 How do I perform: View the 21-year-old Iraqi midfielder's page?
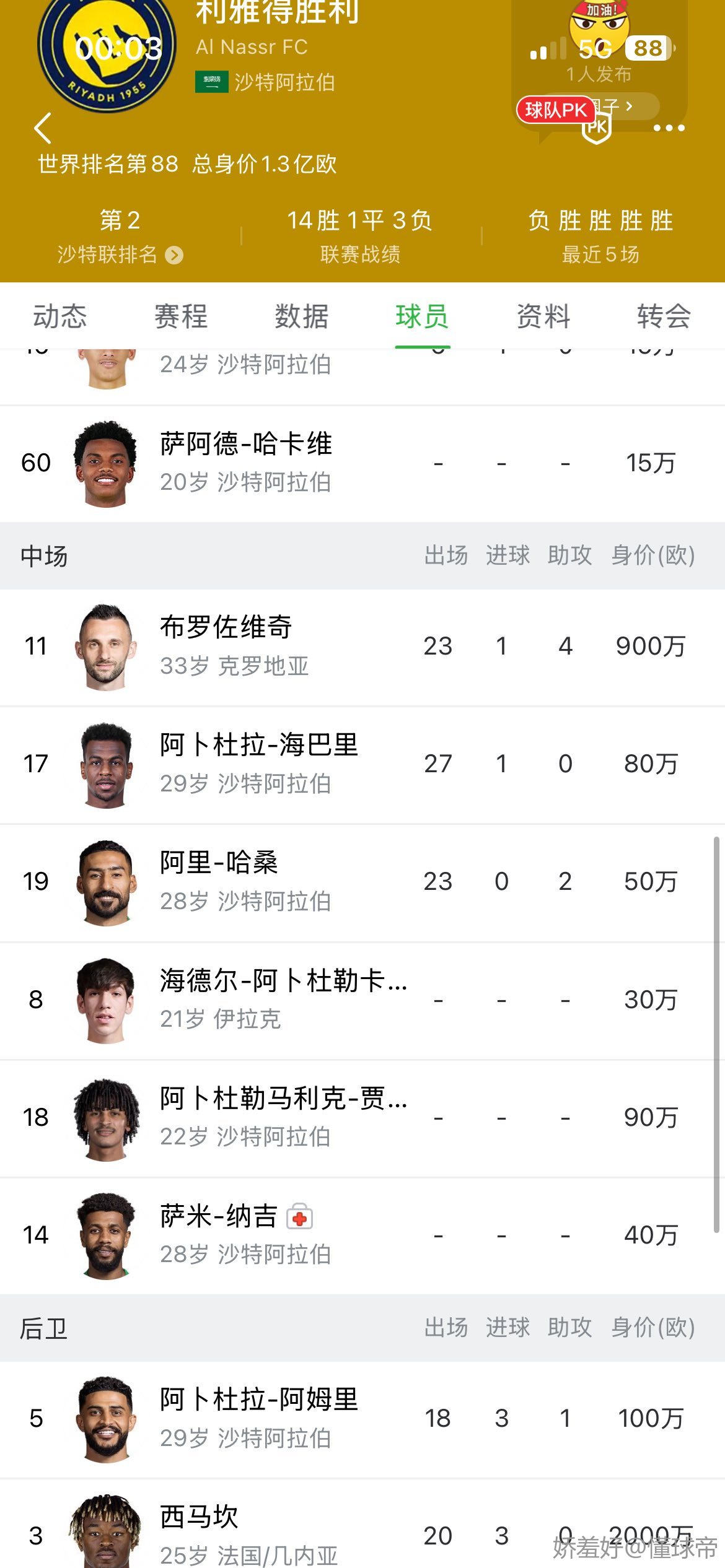pos(283,999)
